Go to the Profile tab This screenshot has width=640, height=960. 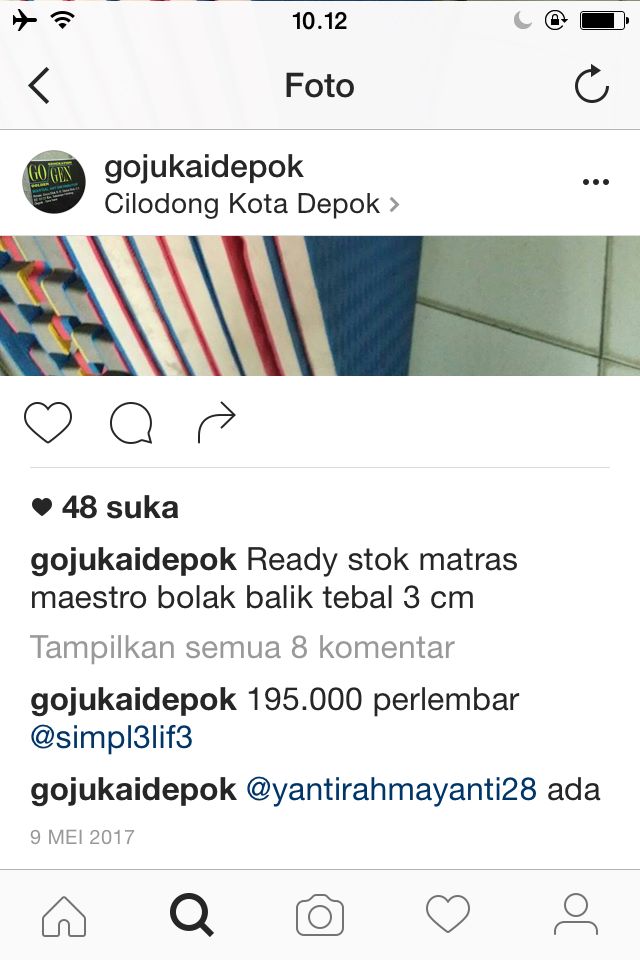[575, 915]
